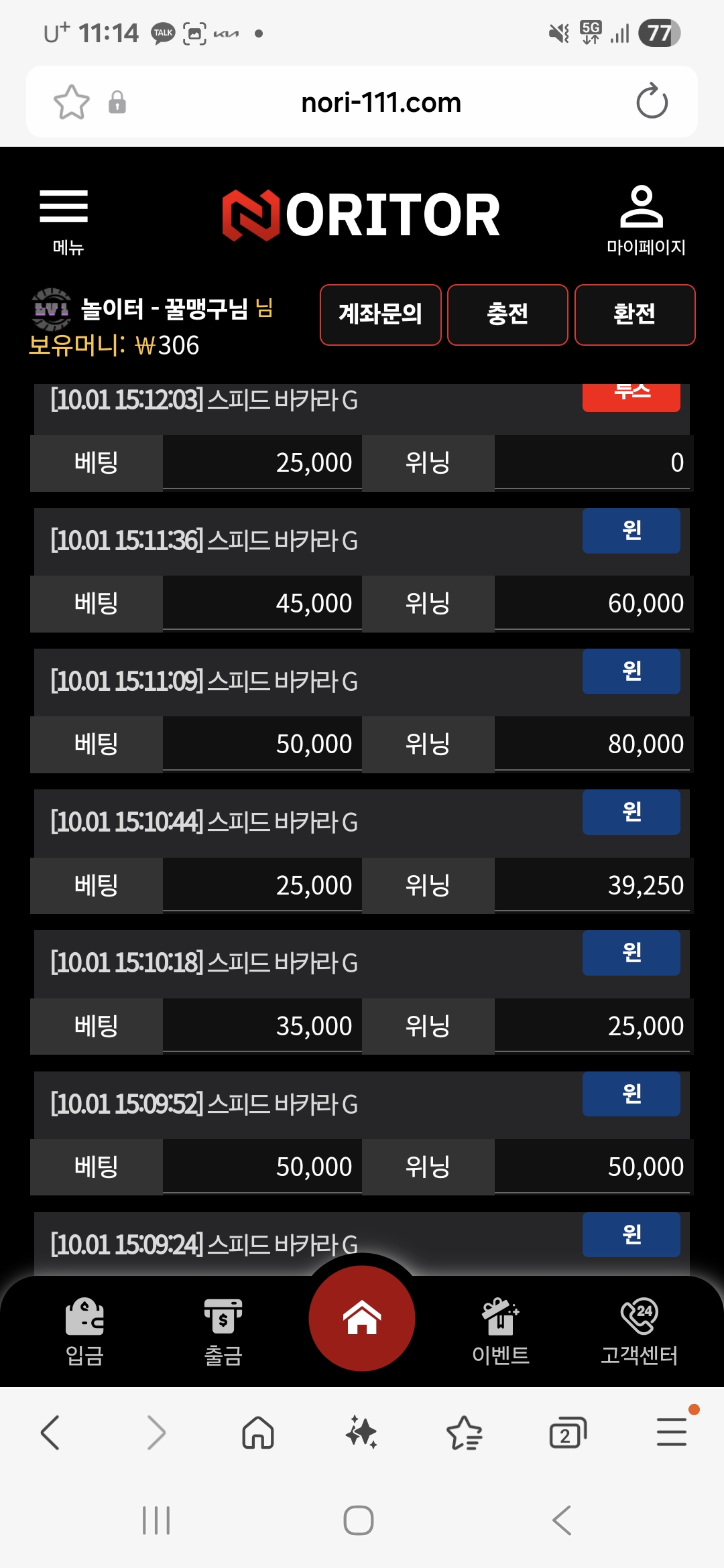724x1568 pixels.
Task: Tap the nori-111.com address bar
Action: pyautogui.click(x=381, y=103)
